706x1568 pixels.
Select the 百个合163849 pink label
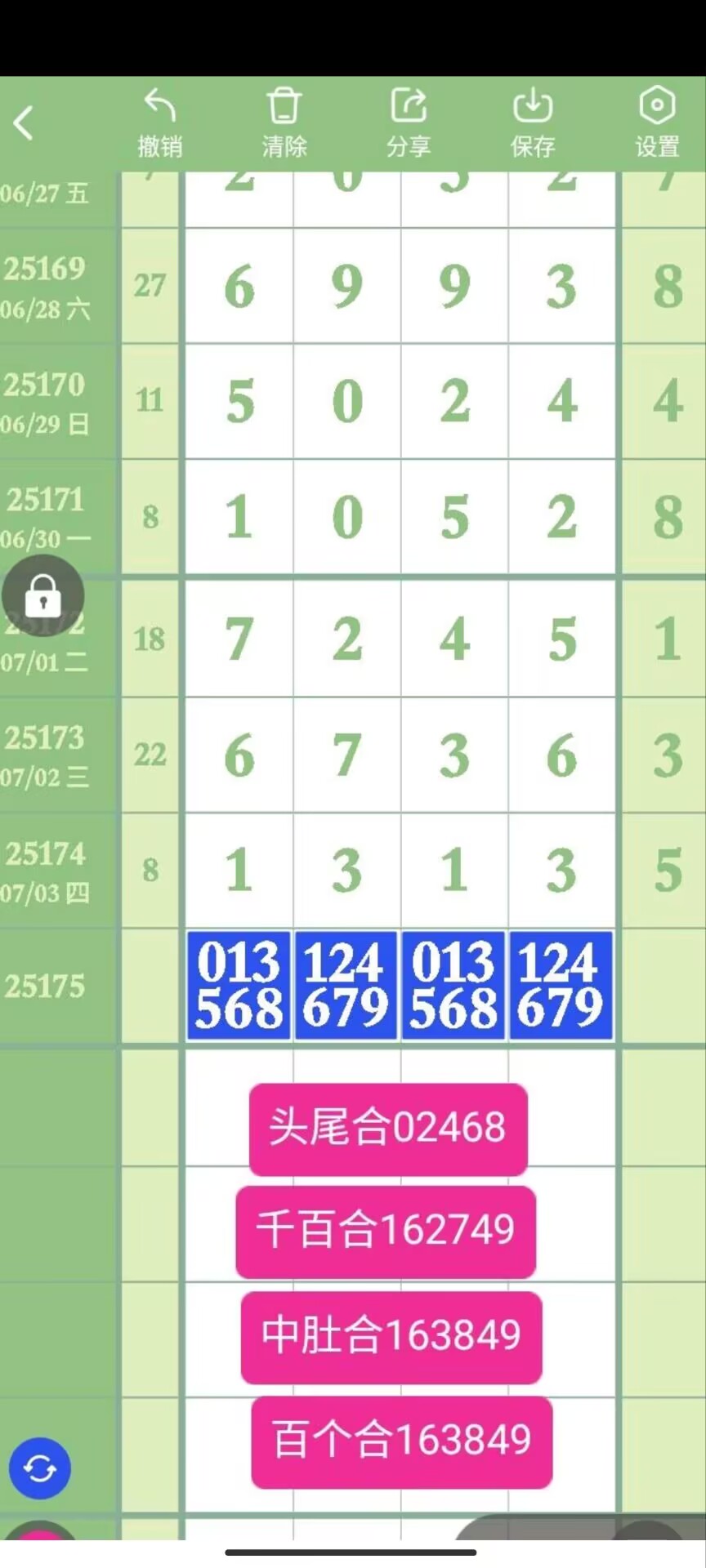coord(401,1441)
